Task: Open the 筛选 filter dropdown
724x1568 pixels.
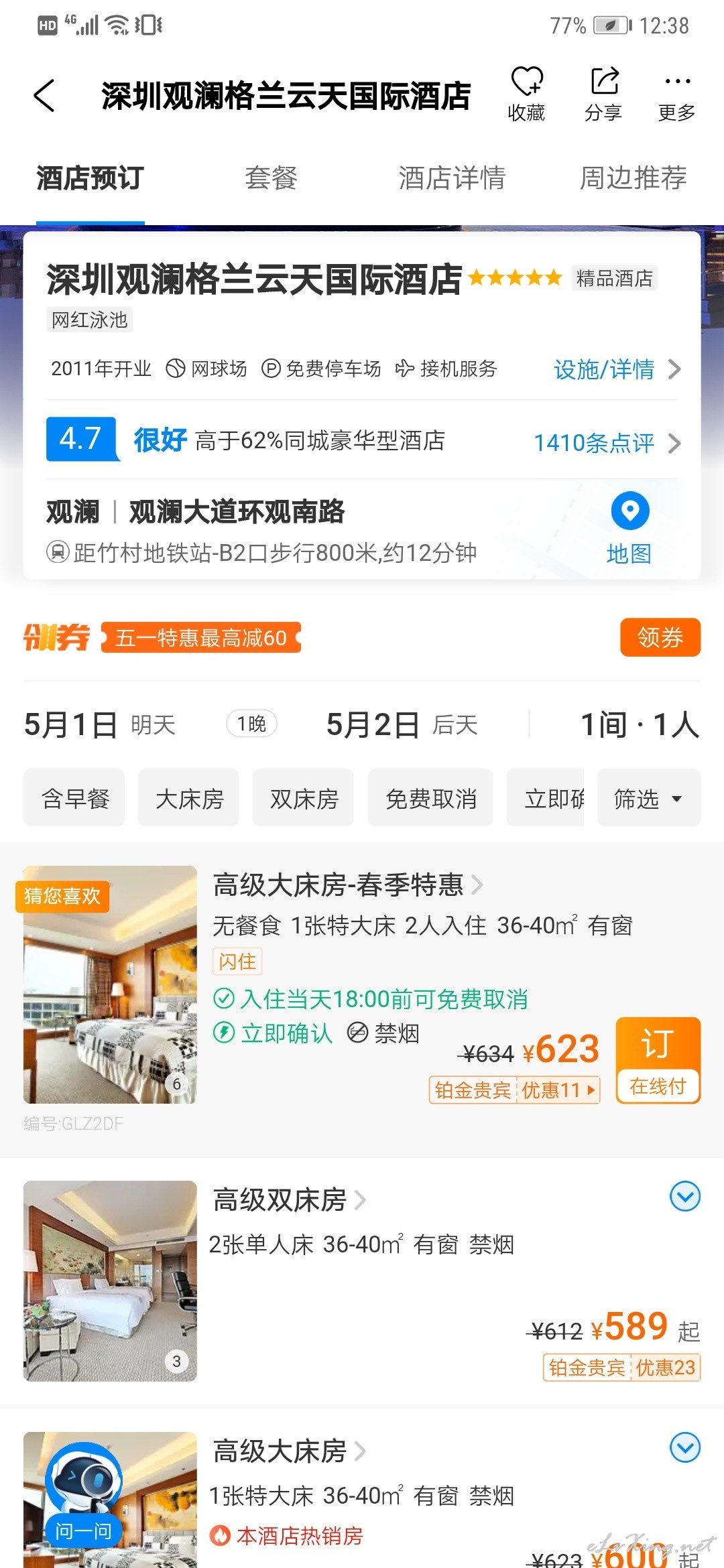Action: [649, 797]
